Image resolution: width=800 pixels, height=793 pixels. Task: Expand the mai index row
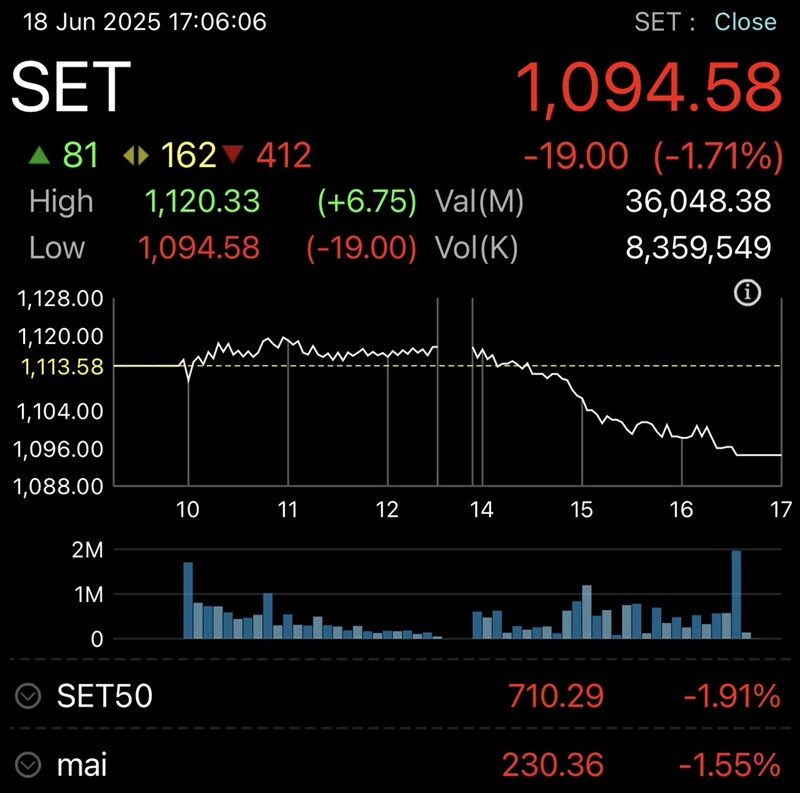tap(29, 766)
